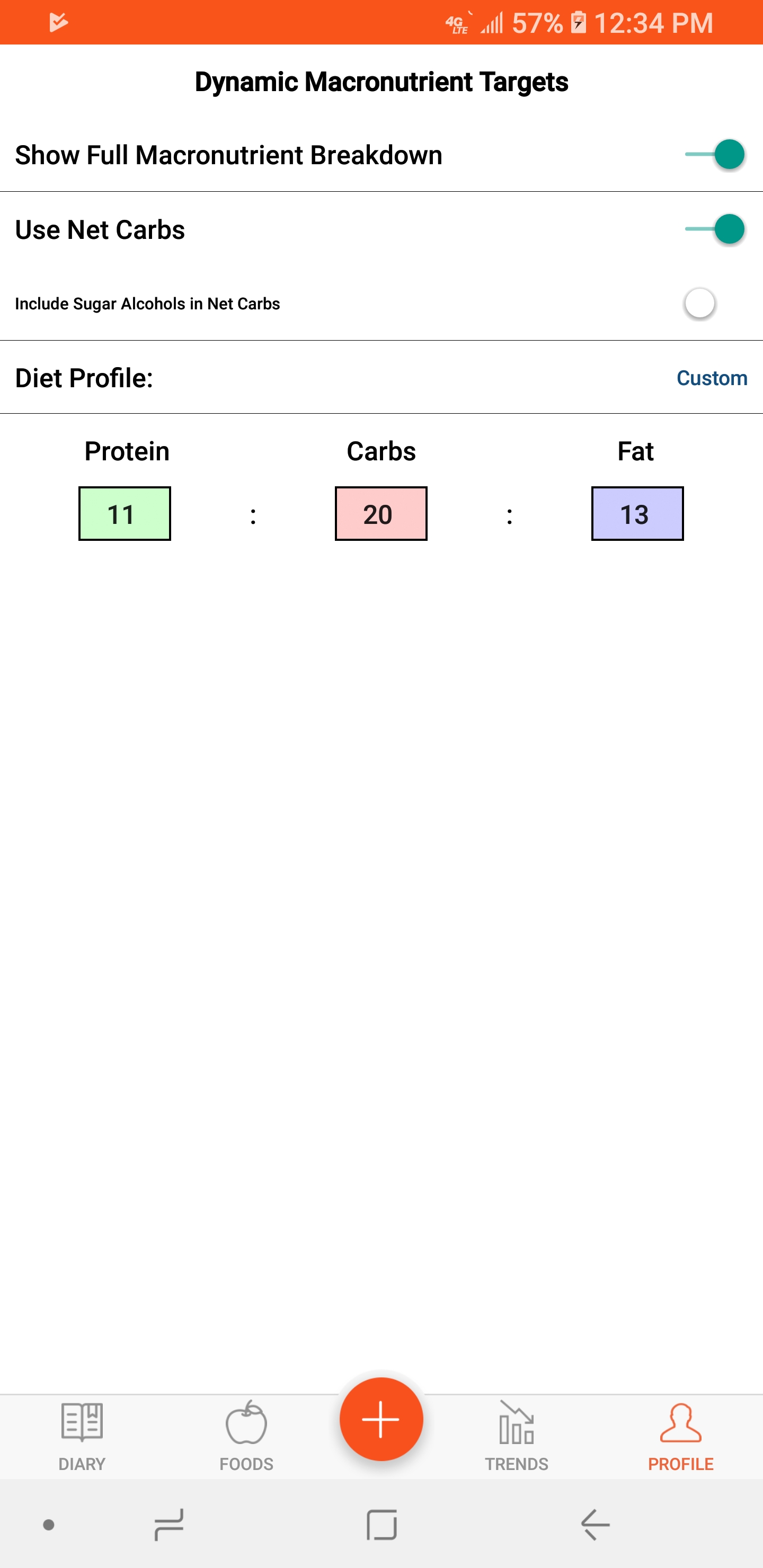Edit the Fat ratio value 13

pyautogui.click(x=637, y=514)
